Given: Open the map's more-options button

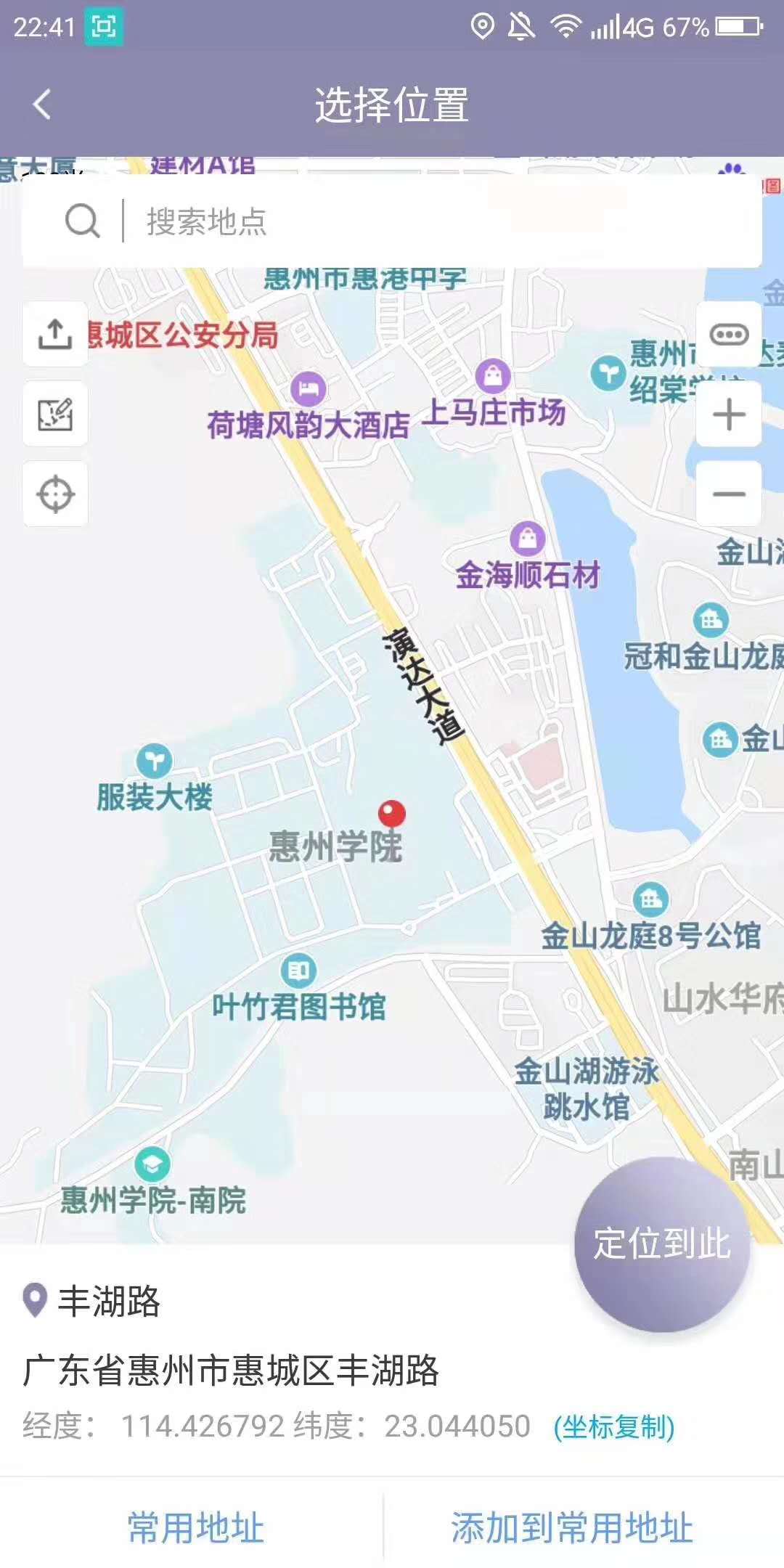Looking at the screenshot, I should click(729, 334).
